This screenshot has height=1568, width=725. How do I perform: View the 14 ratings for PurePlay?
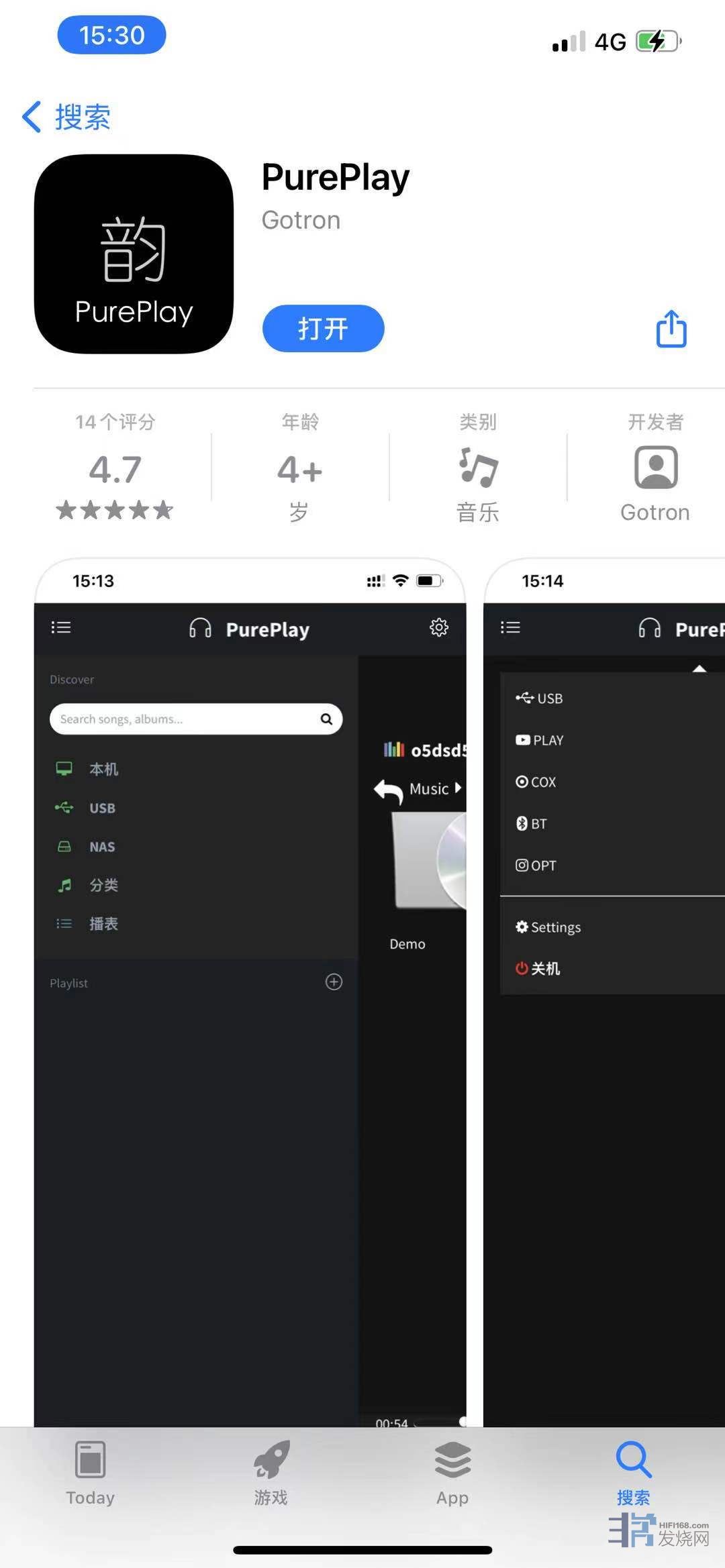pos(115,468)
